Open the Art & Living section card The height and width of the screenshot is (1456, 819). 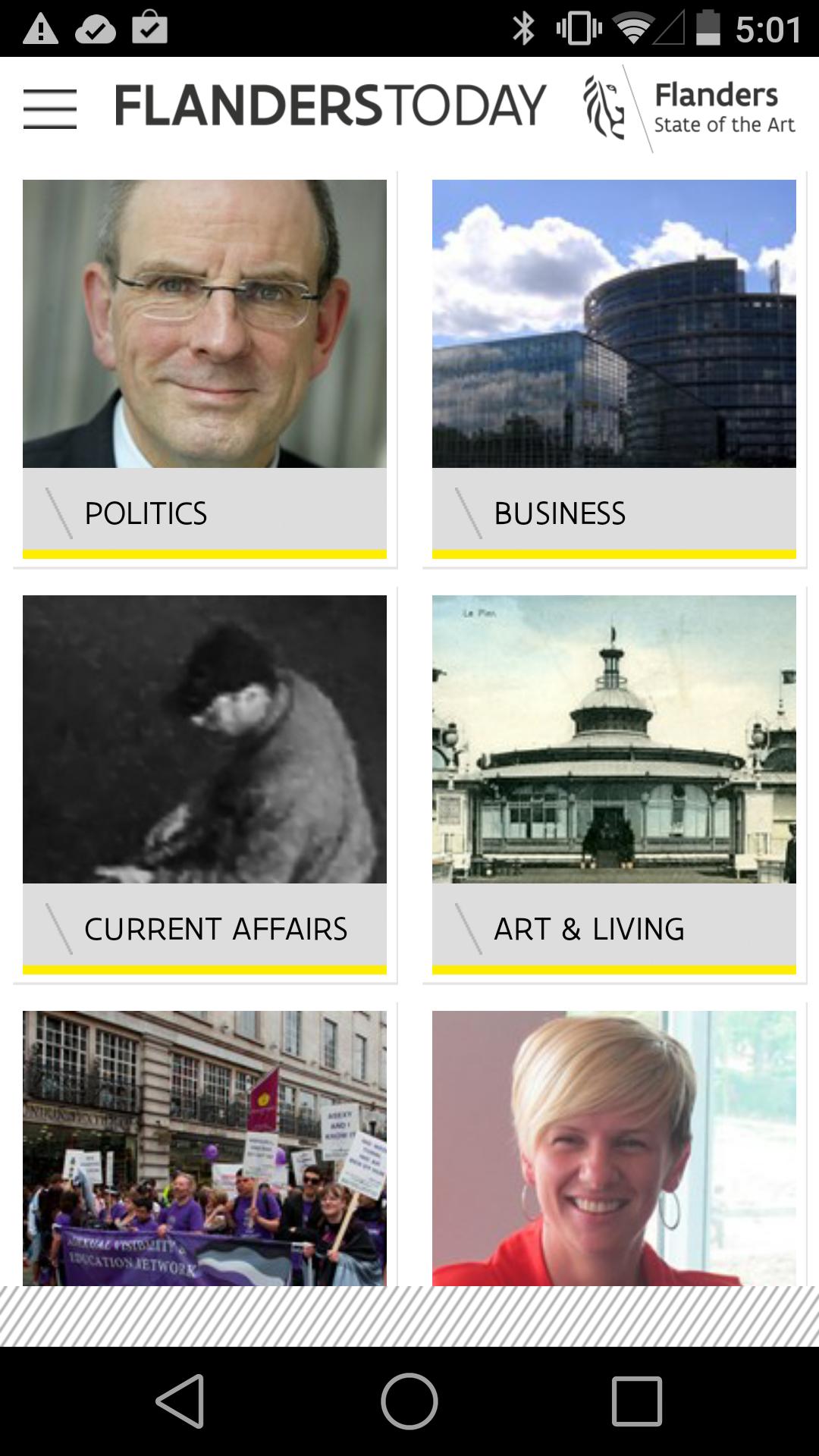(614, 784)
